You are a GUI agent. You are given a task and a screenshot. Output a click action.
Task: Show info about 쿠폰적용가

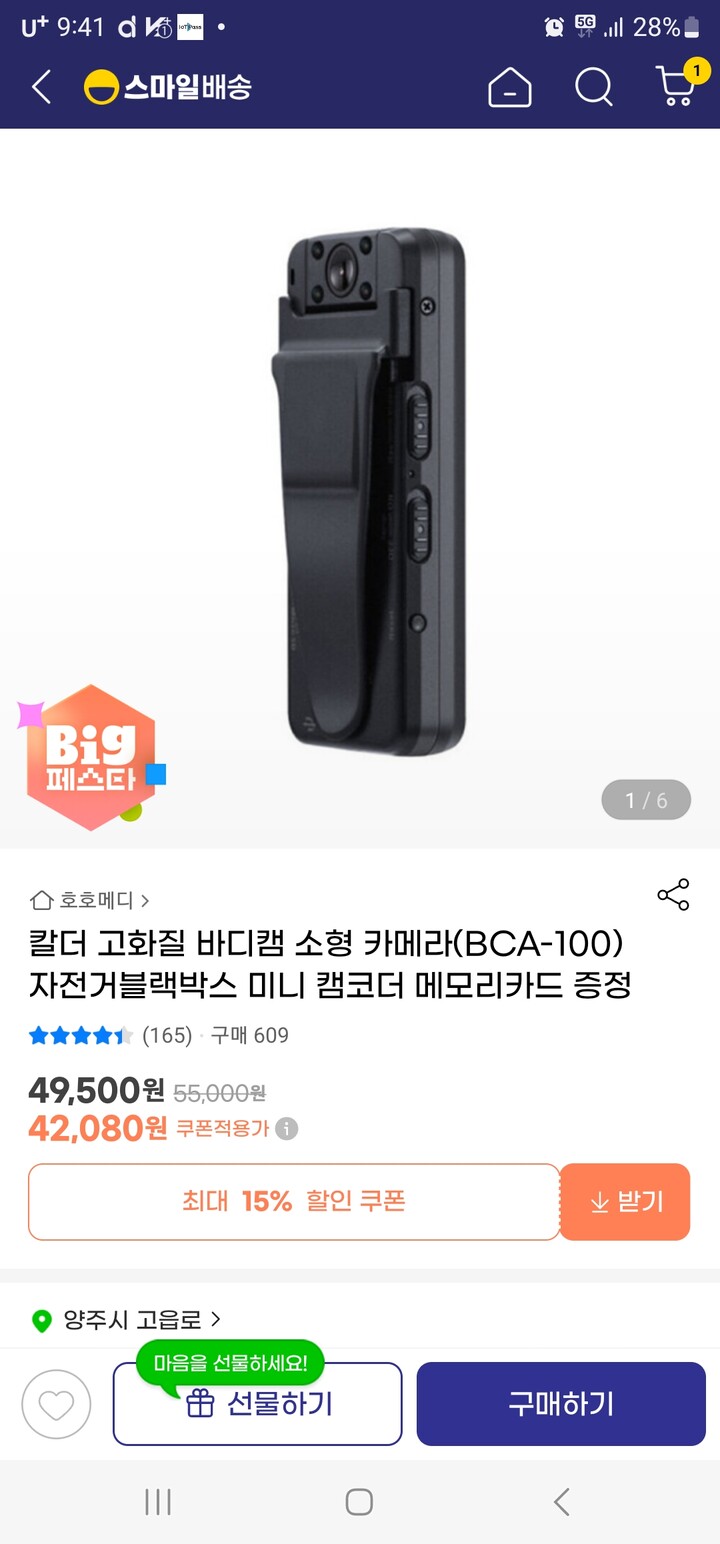(x=286, y=1128)
